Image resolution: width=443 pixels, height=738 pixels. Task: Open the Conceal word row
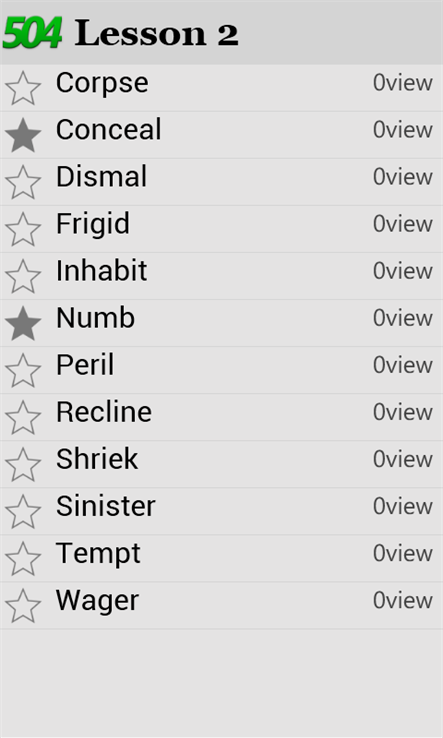[x=221, y=135]
